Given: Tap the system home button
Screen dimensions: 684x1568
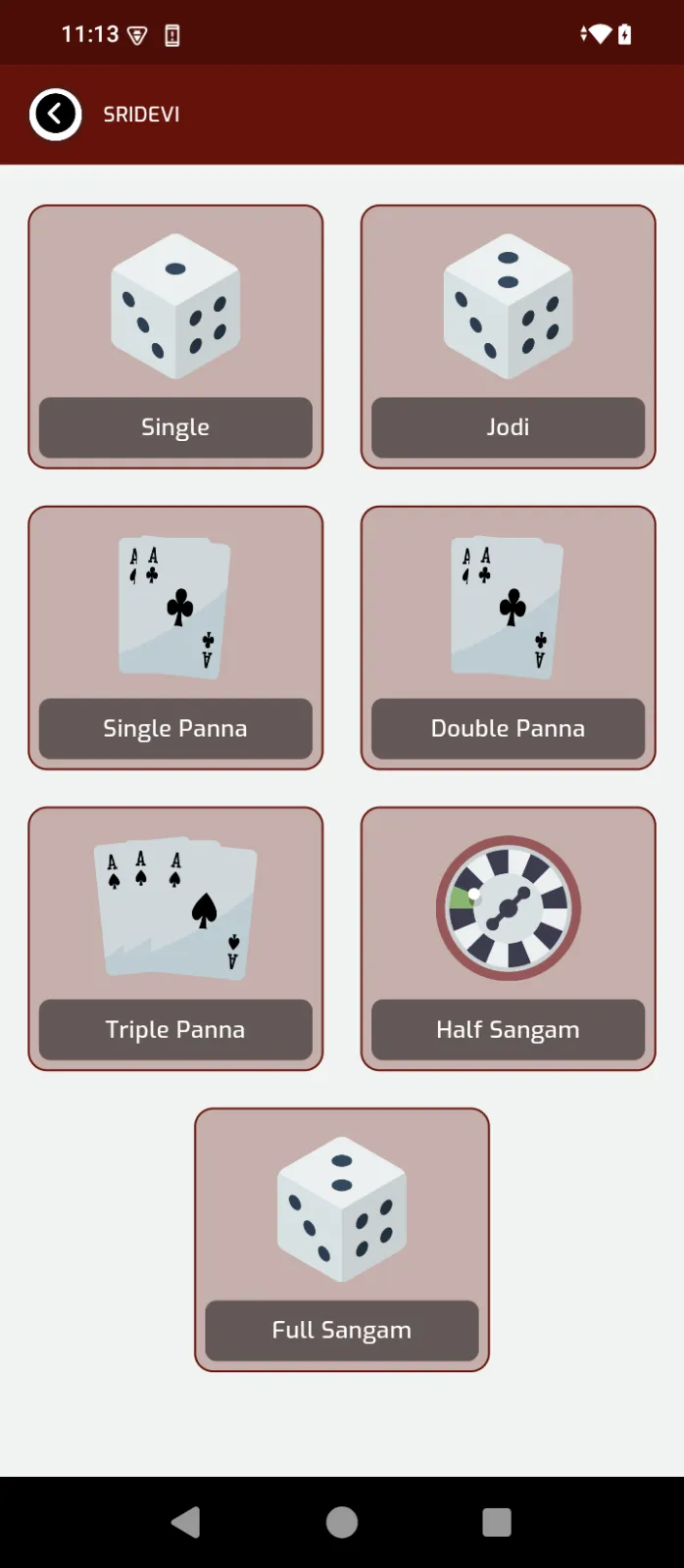Looking at the screenshot, I should 342,1522.
